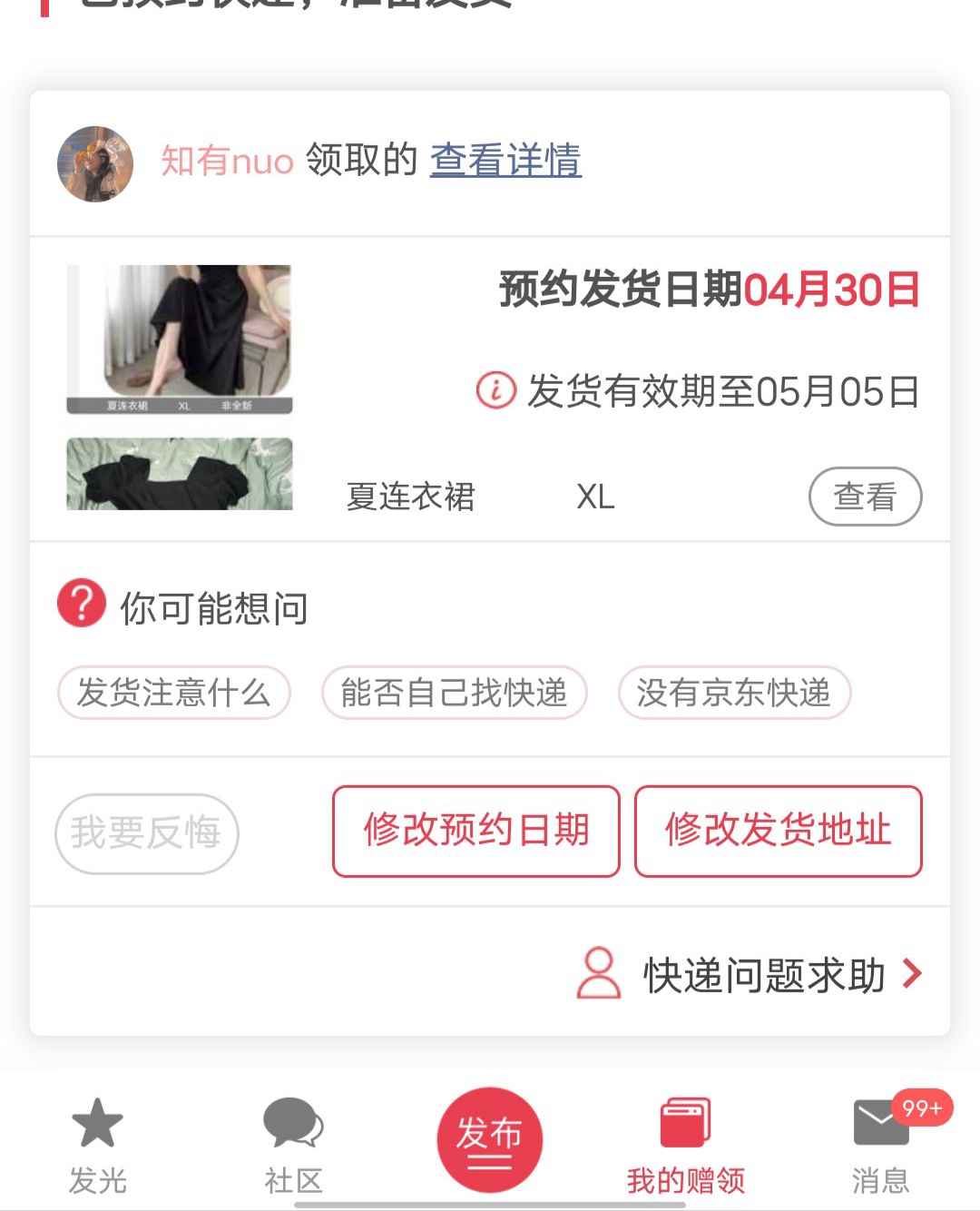The height and width of the screenshot is (1211, 980).
Task: Tap the 查看 button for 夏连衣裙
Action: [x=865, y=497]
